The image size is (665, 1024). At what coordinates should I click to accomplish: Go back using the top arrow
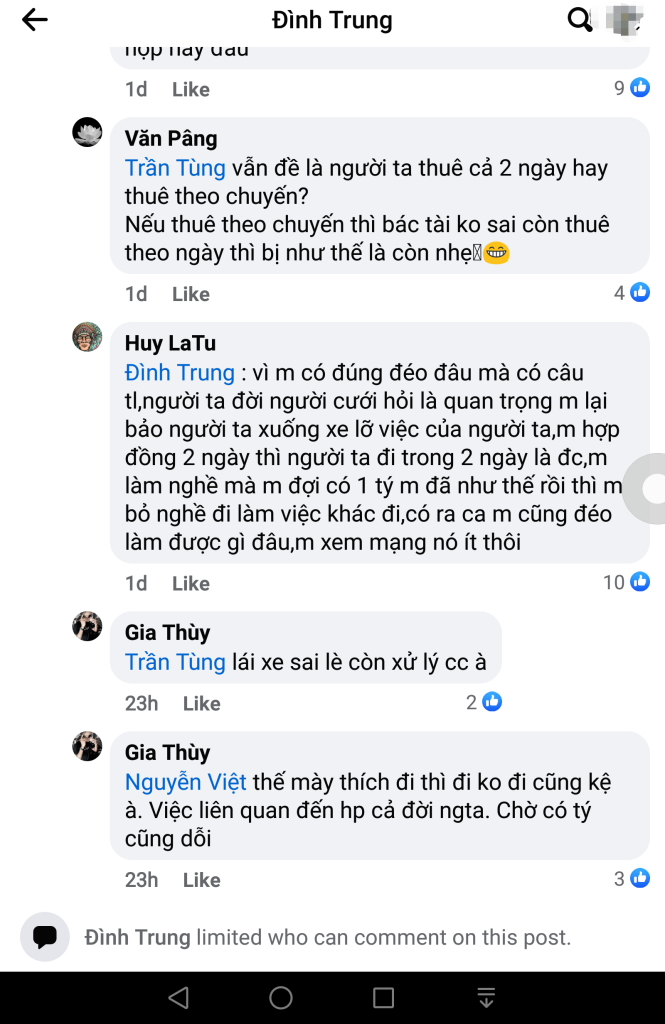[35, 20]
